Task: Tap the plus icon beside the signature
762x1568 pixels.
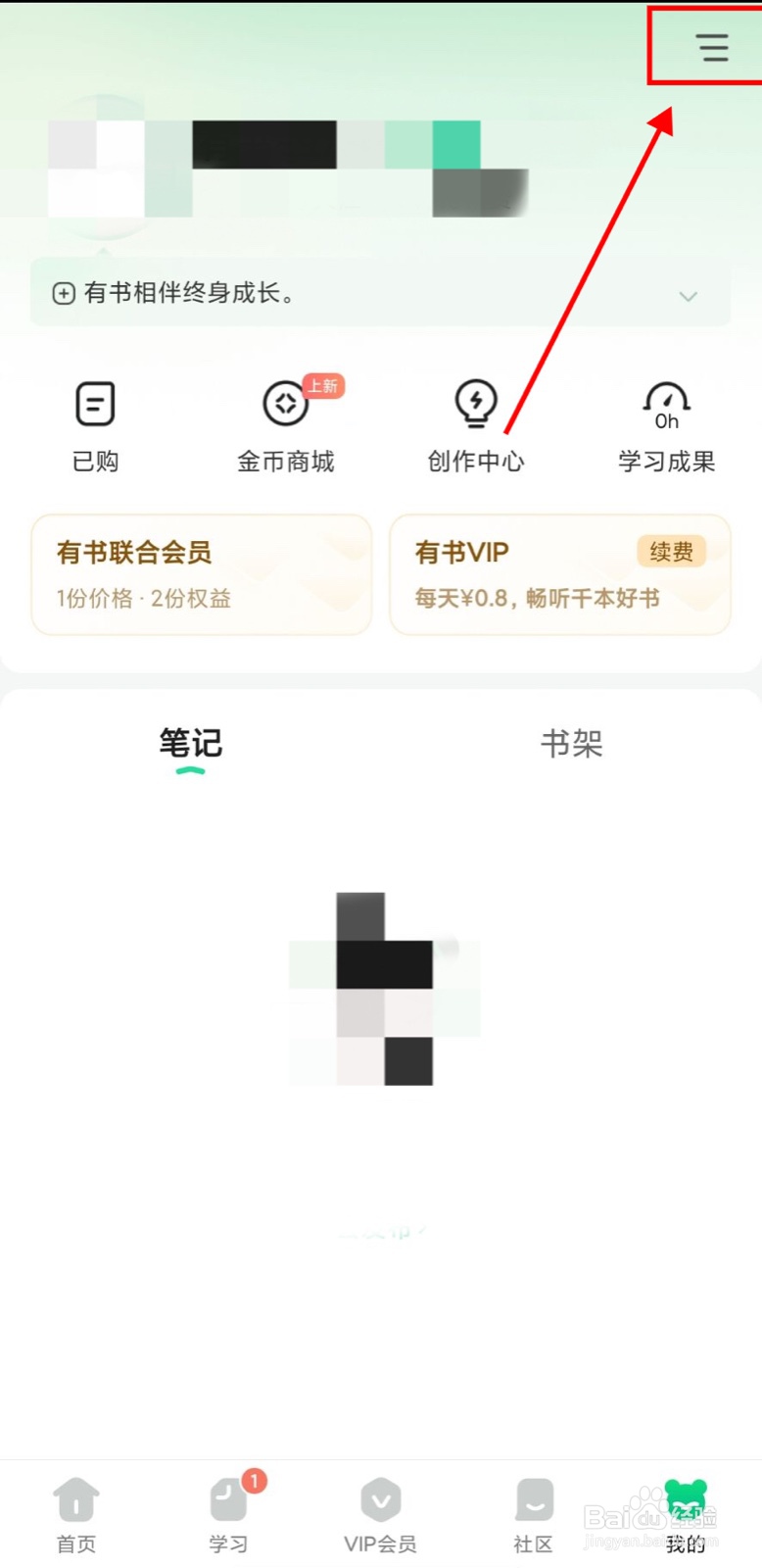Action: pos(64,292)
